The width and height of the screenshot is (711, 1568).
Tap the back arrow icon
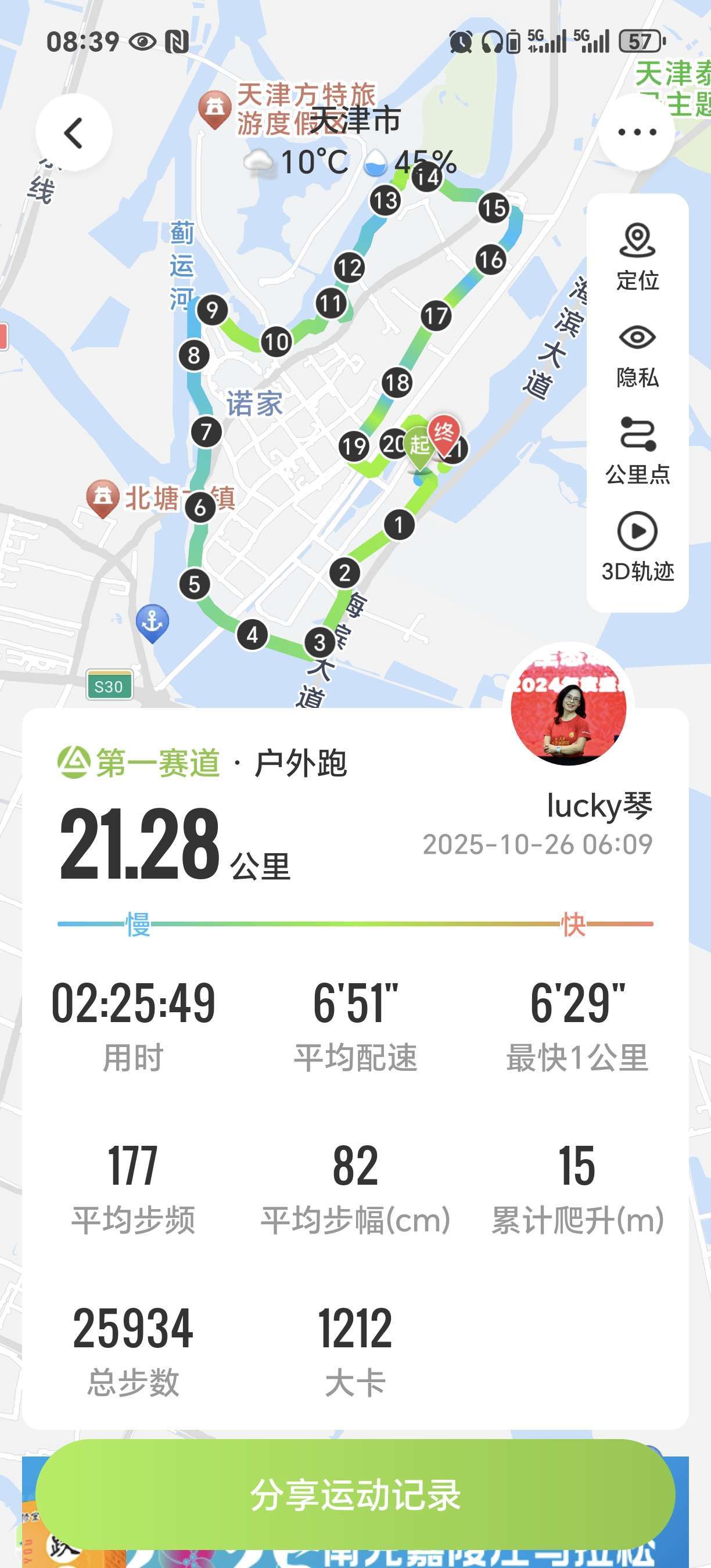73,132
